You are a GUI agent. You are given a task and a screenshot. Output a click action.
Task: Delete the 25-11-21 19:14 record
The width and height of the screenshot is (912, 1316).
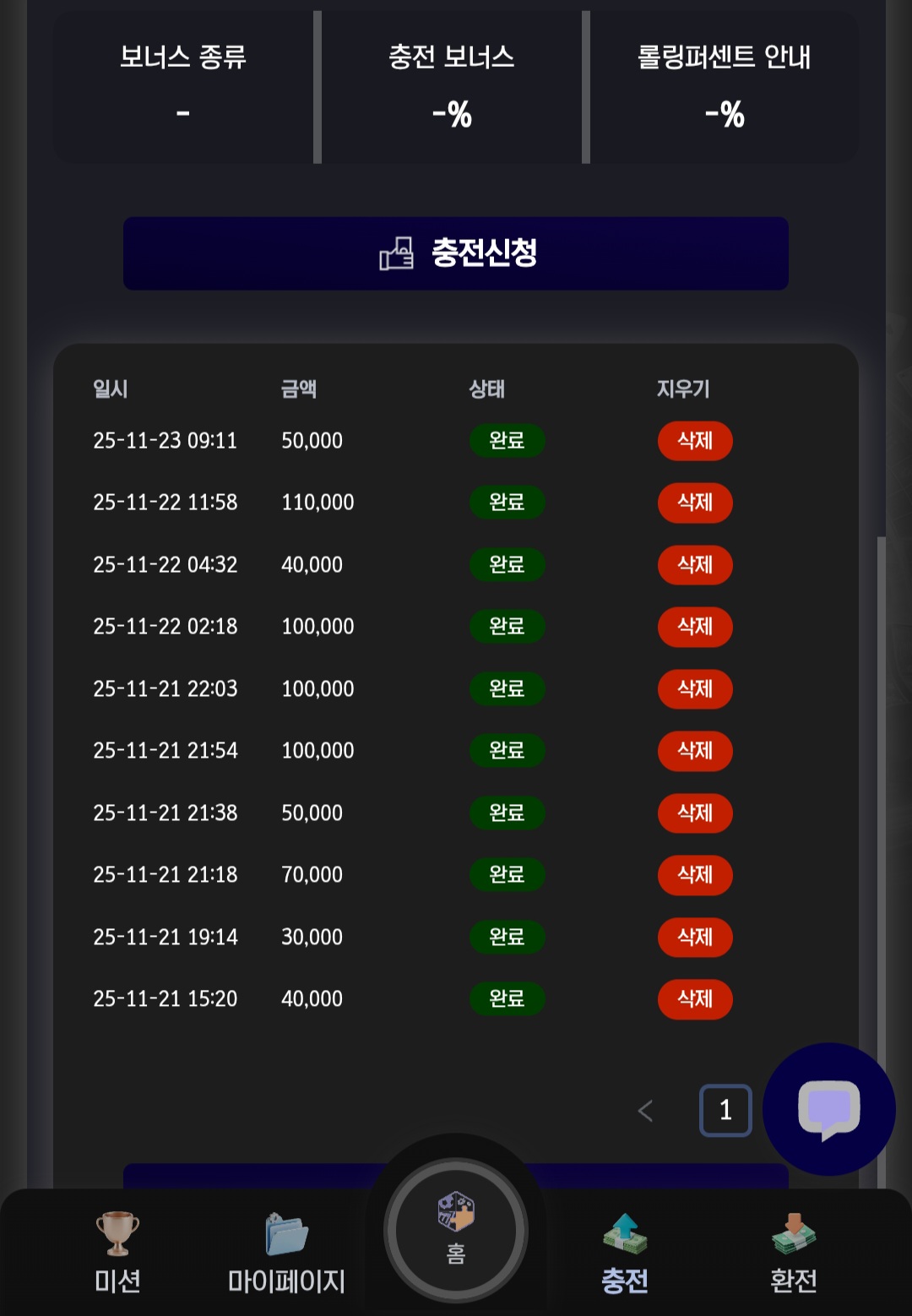(694, 937)
